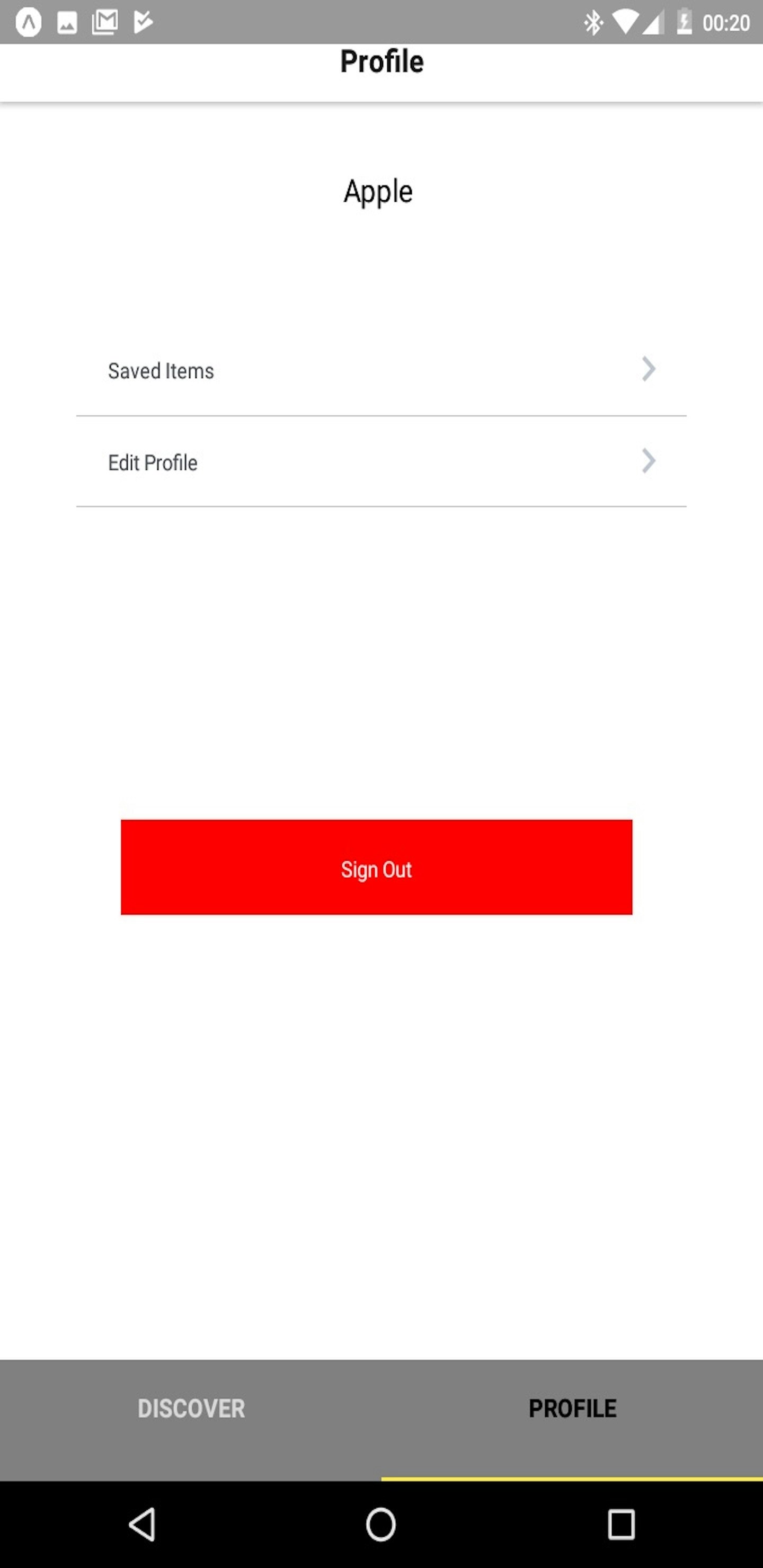Switch to the Discover tab

[x=191, y=1409]
